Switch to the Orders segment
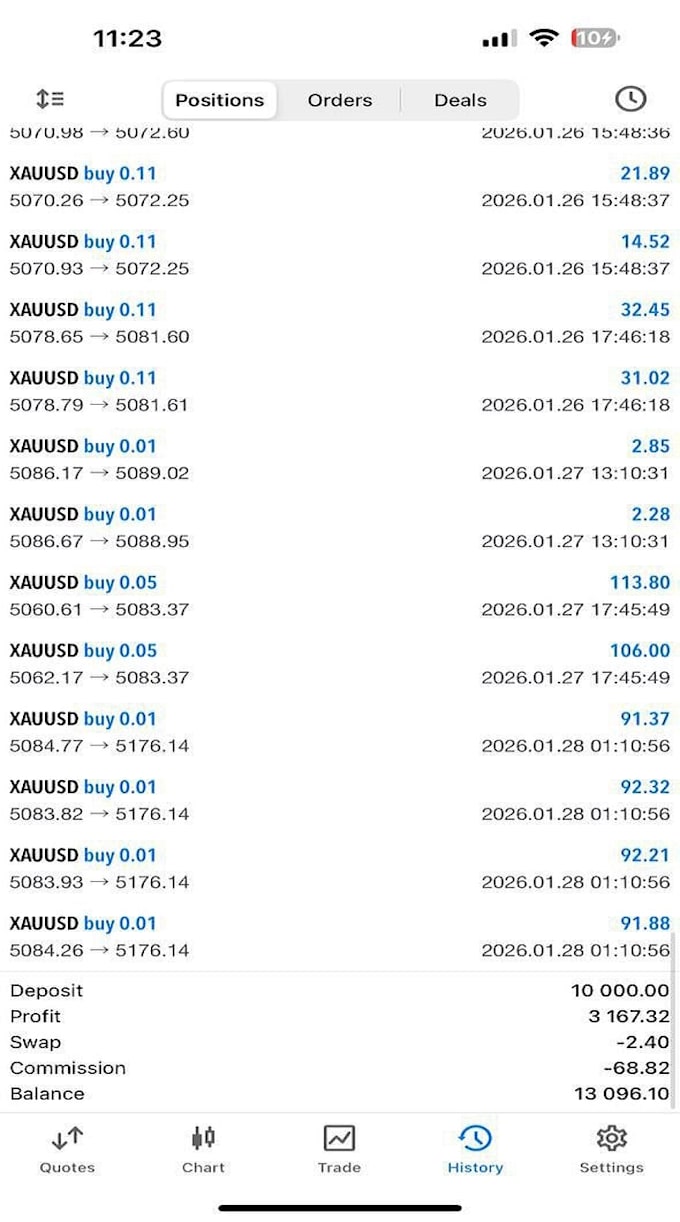Screen dimensions: 680x1222 point(340,100)
